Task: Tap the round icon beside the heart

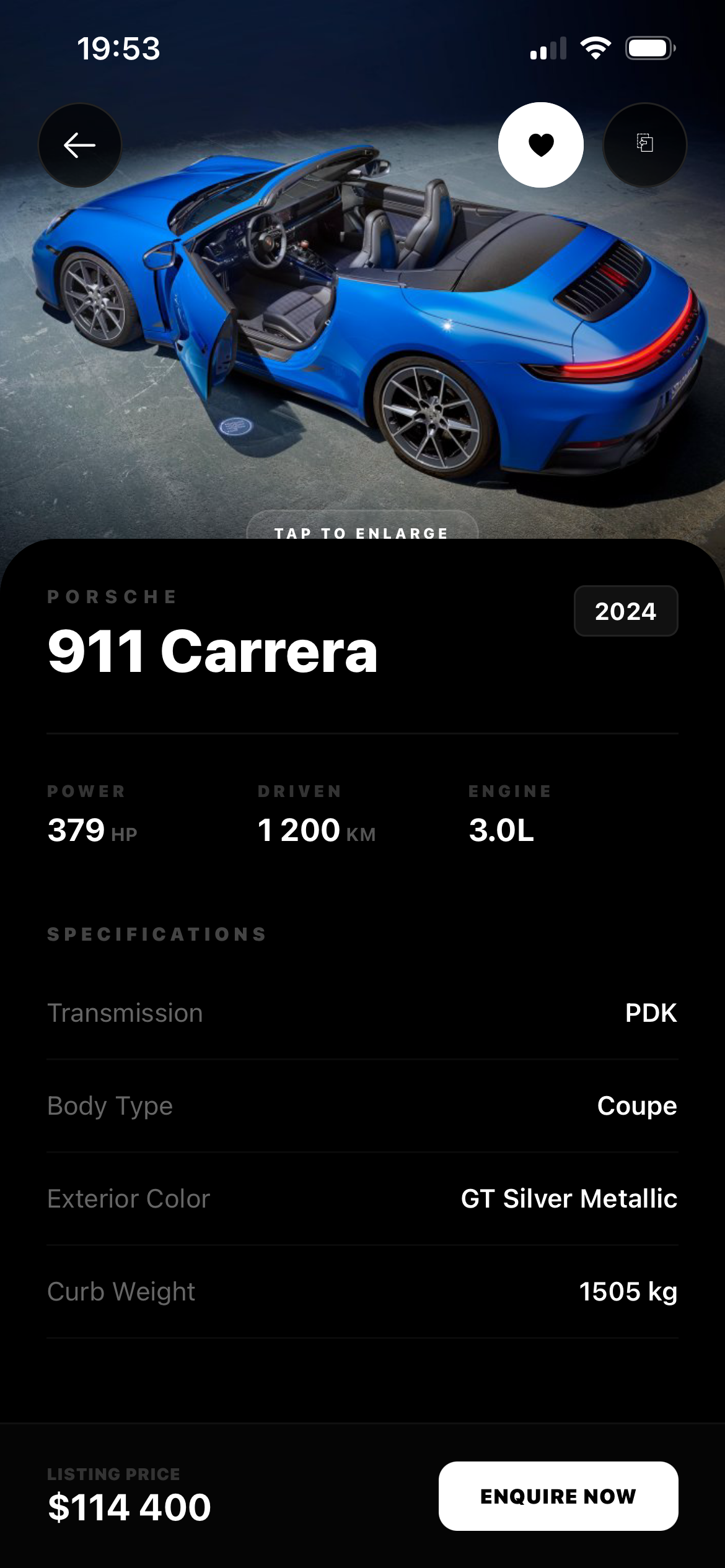Action: coord(644,145)
